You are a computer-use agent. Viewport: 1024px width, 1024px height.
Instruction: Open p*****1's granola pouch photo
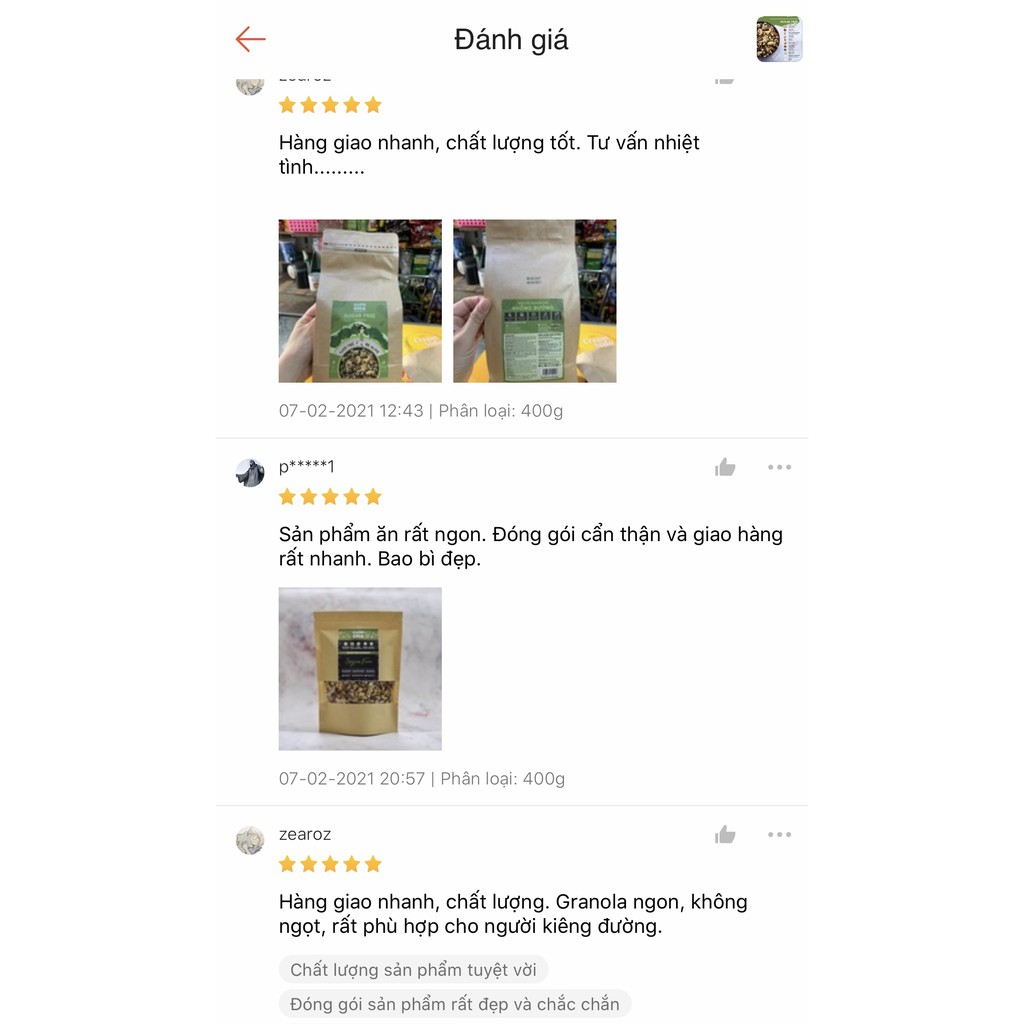pos(360,669)
